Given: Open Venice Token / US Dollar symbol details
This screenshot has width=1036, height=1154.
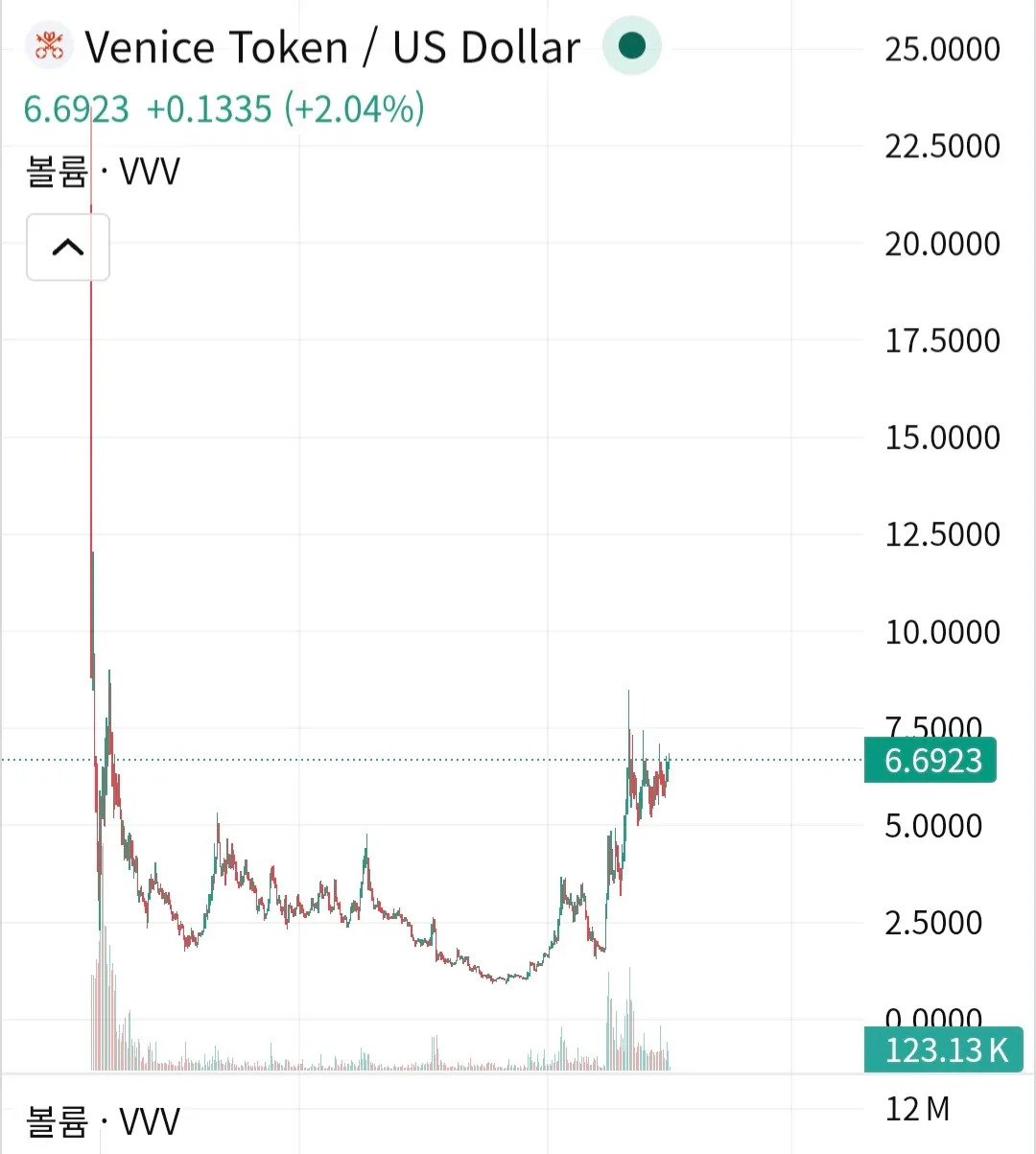Looking at the screenshot, I should (x=332, y=47).
